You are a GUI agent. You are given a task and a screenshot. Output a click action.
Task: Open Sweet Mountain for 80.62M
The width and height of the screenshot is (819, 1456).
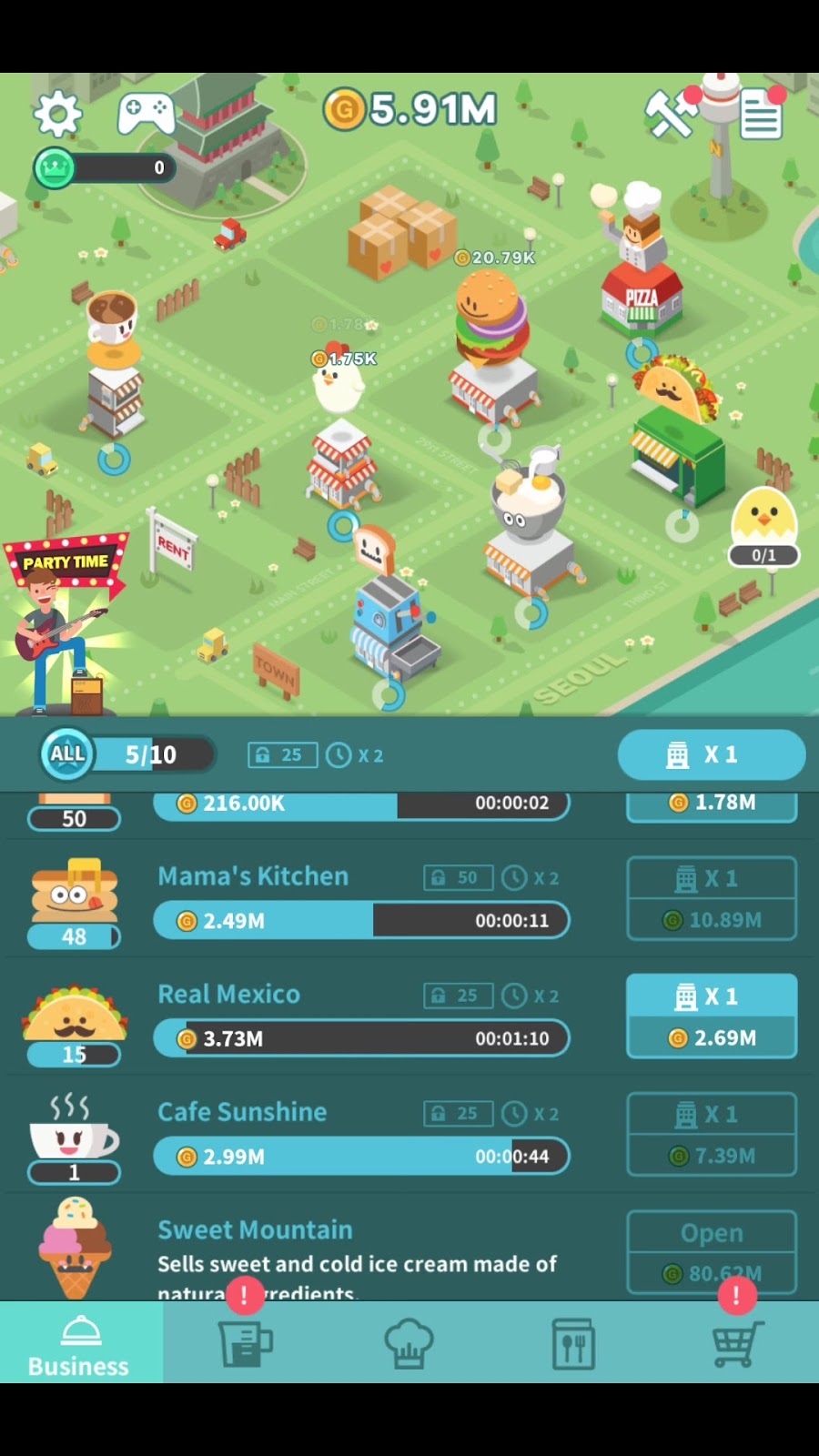[x=712, y=1251]
